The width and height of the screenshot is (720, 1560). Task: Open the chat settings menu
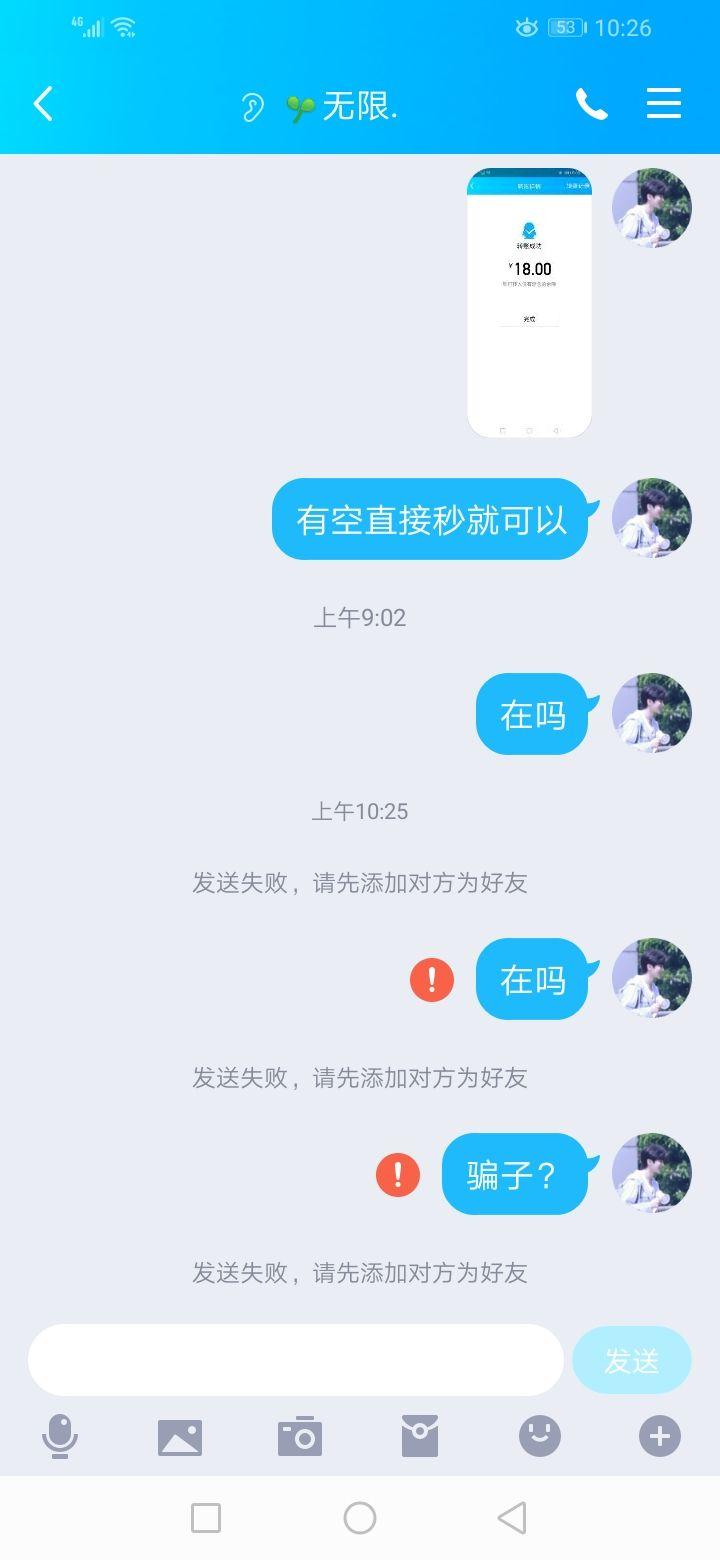(664, 104)
